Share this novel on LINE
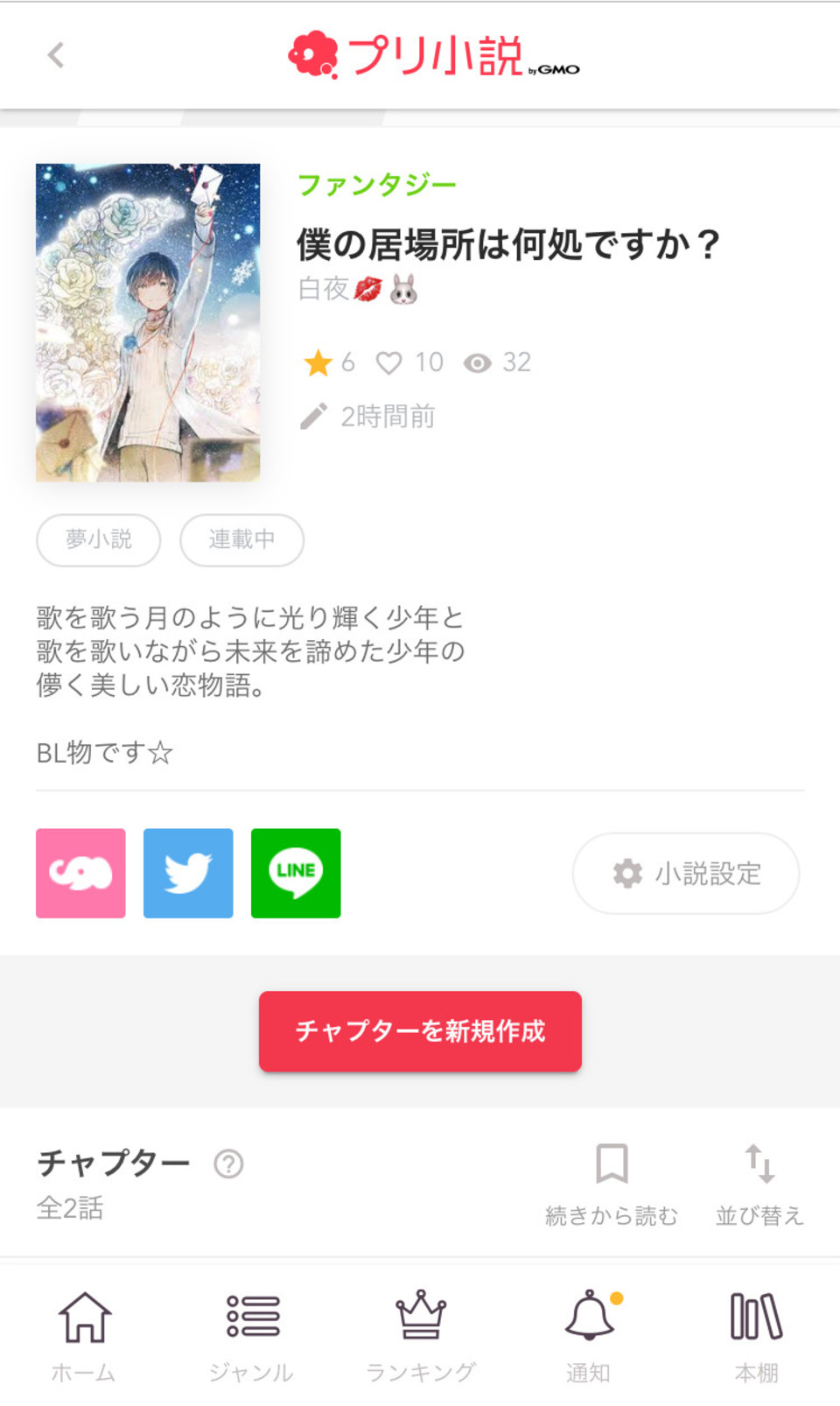This screenshot has height=1406, width=840. coord(296,873)
